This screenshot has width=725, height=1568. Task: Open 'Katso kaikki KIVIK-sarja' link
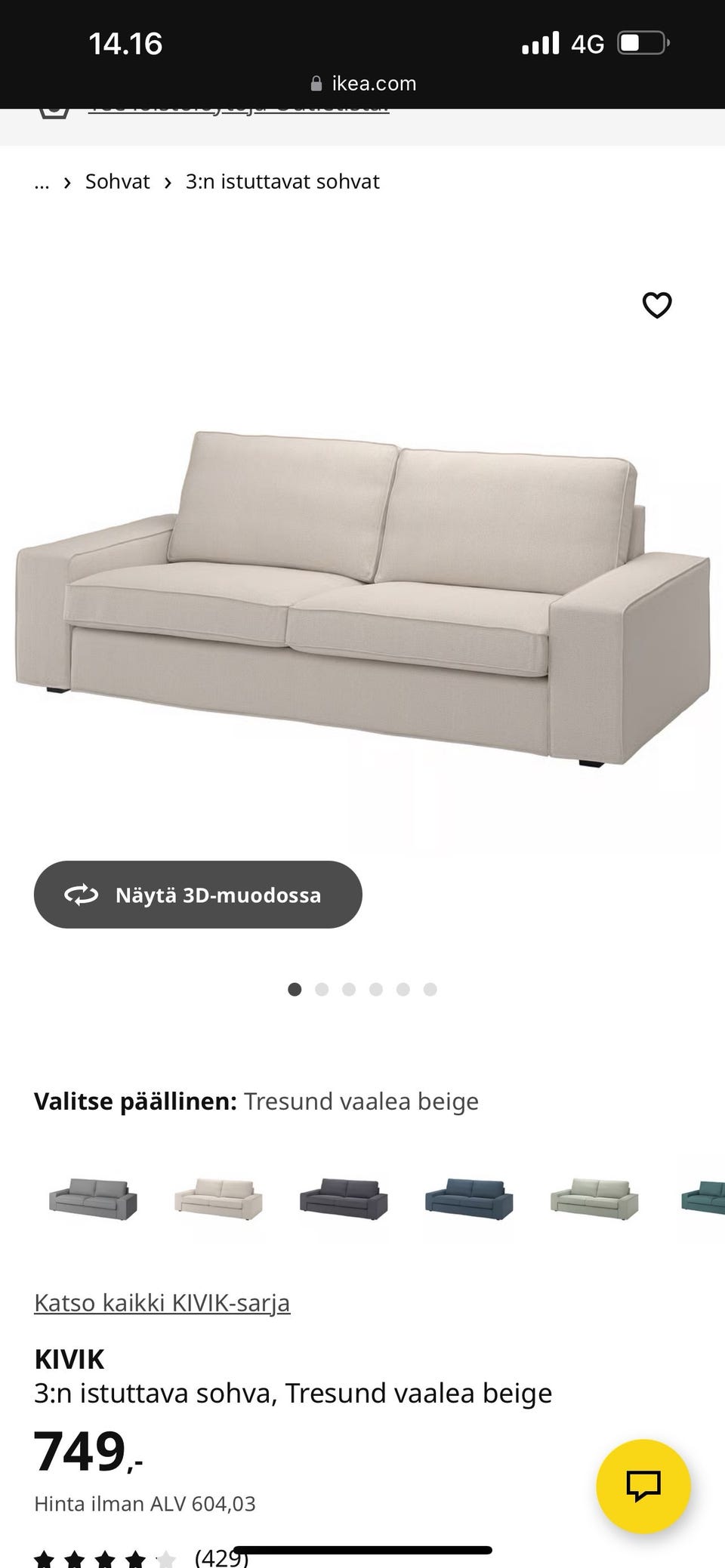click(x=162, y=1302)
